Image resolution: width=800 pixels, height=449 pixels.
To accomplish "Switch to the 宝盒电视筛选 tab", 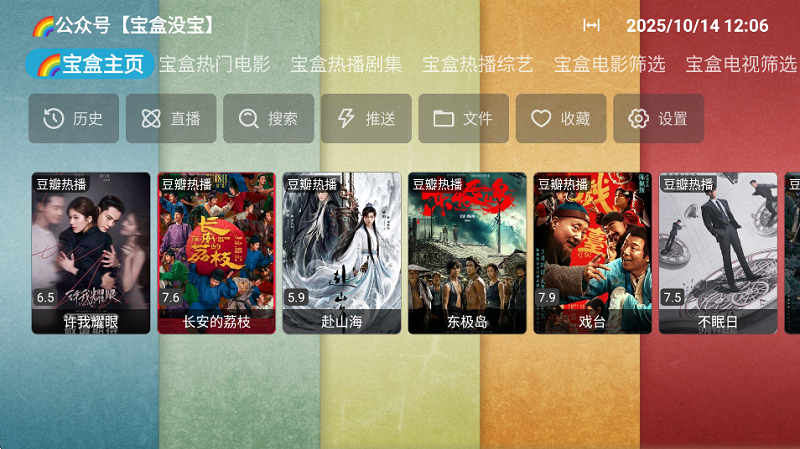I will pyautogui.click(x=741, y=65).
